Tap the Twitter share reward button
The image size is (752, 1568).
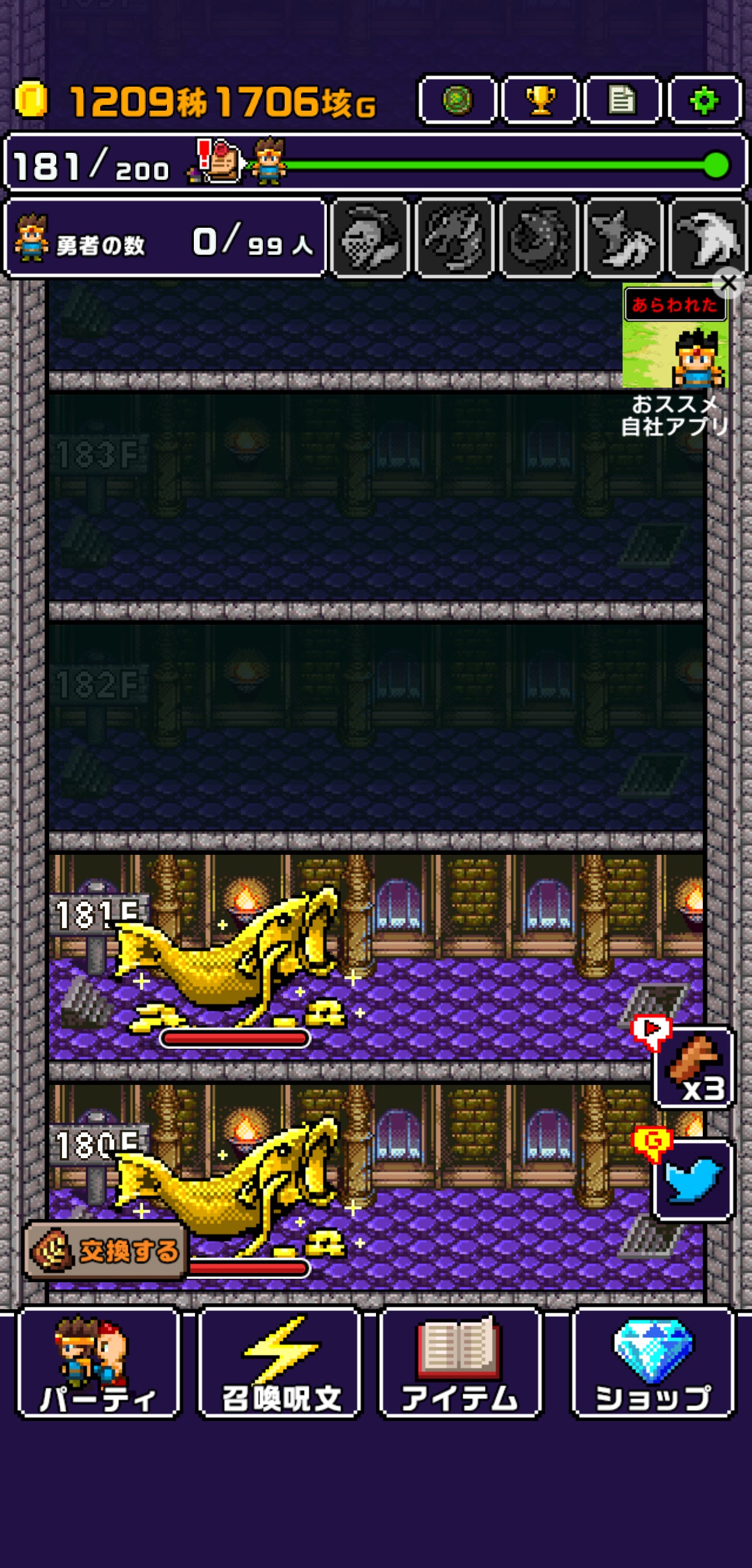[x=693, y=1180]
